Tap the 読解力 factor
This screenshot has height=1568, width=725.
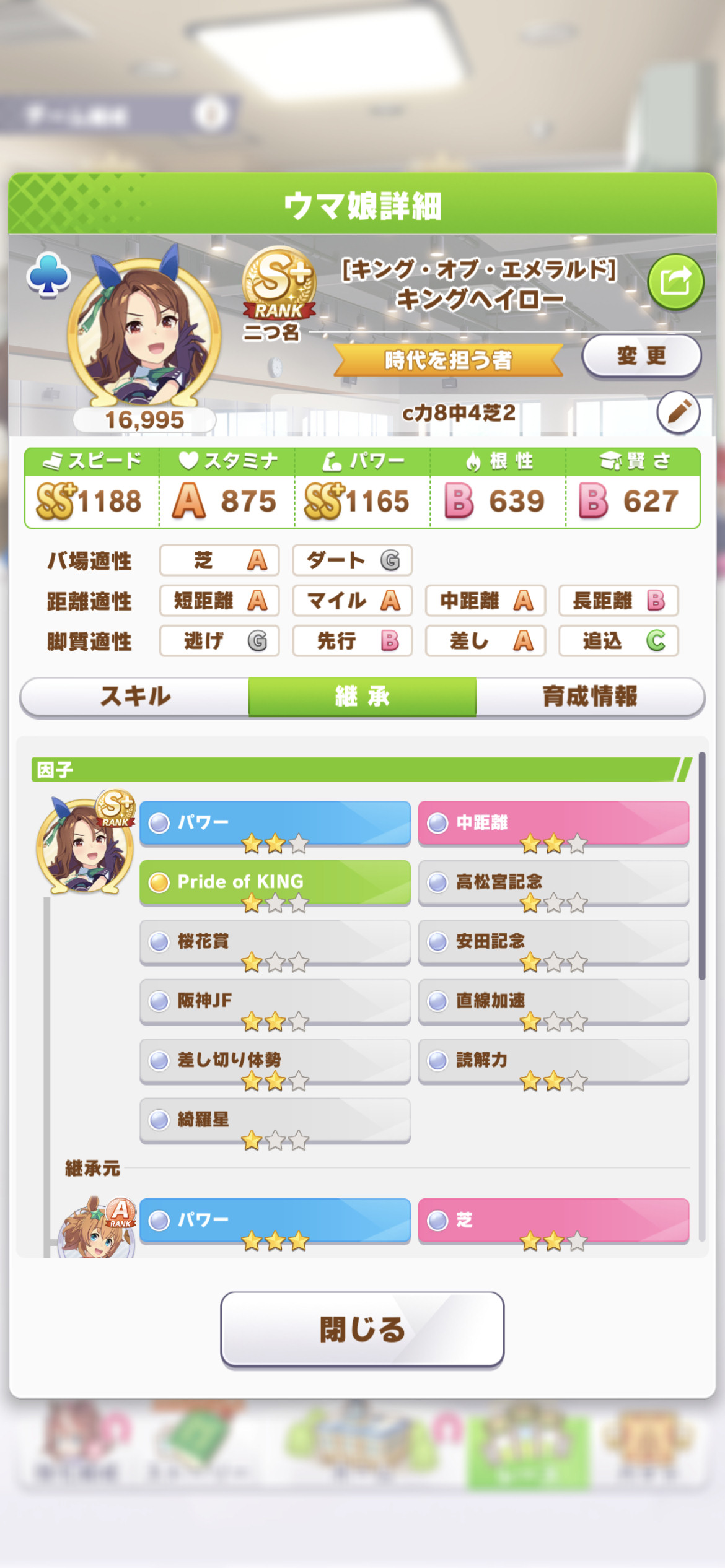click(x=553, y=1061)
